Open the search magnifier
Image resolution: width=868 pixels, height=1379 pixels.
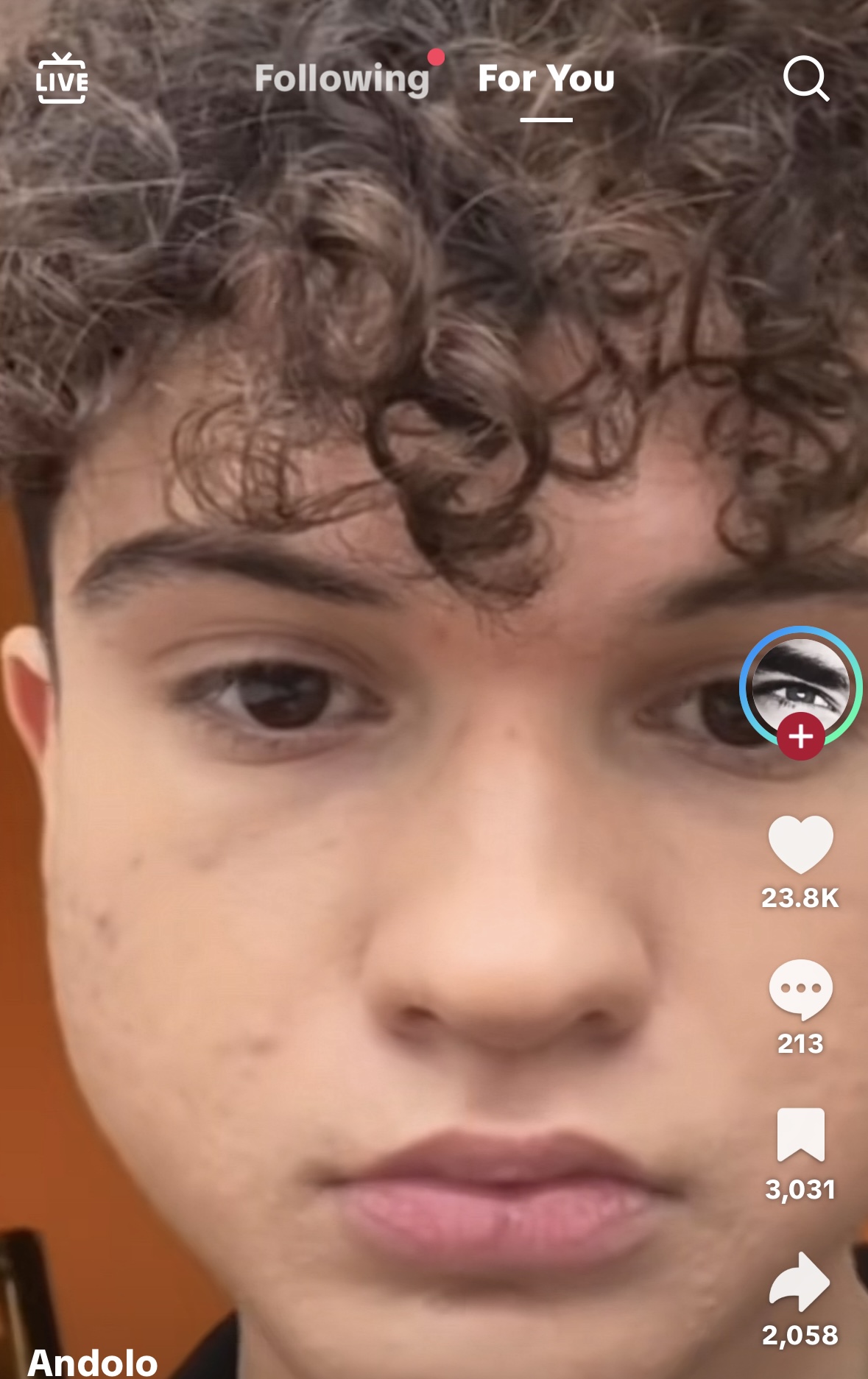[x=805, y=78]
